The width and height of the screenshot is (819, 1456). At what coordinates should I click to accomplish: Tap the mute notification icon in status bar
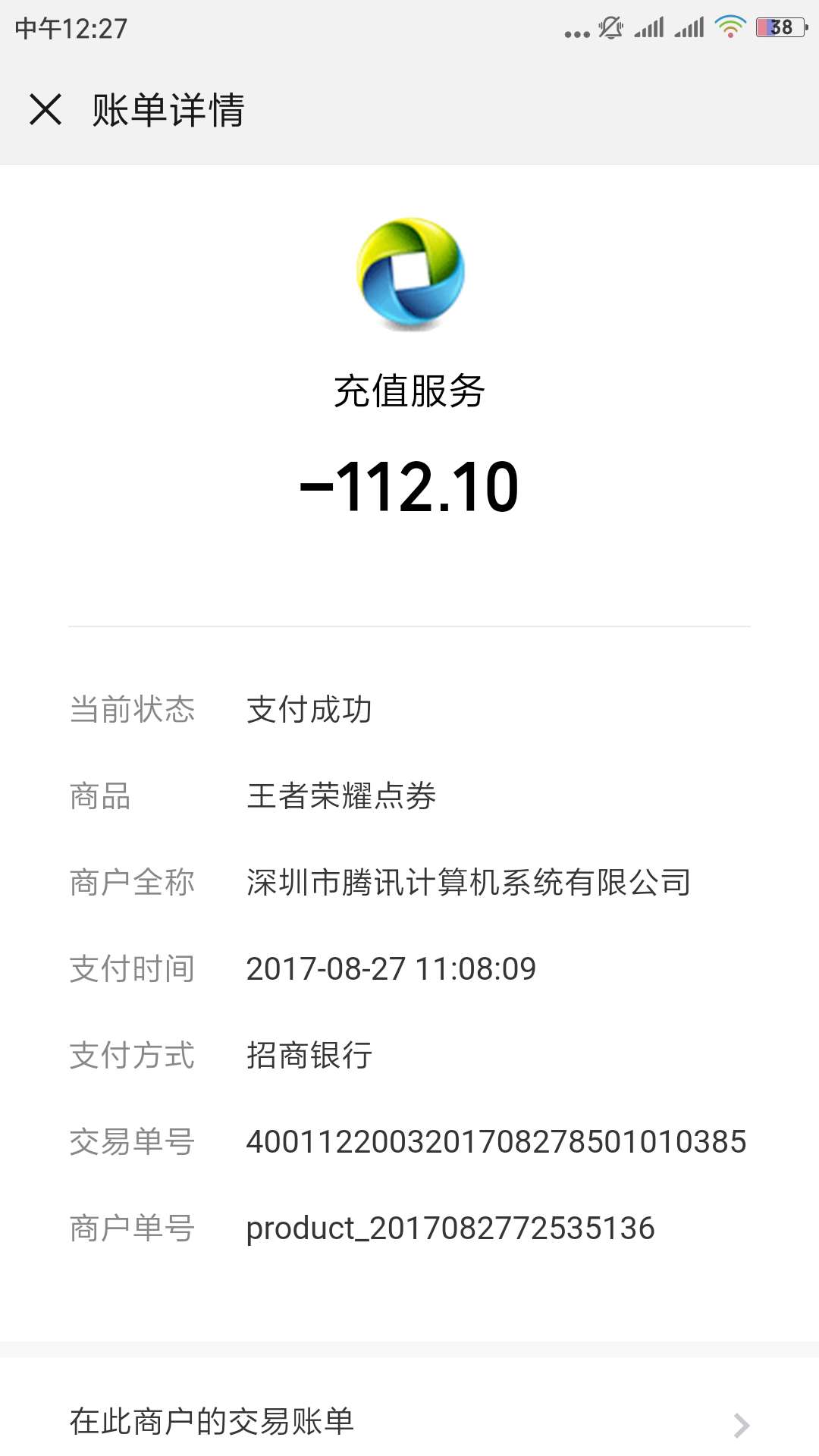pyautogui.click(x=611, y=25)
